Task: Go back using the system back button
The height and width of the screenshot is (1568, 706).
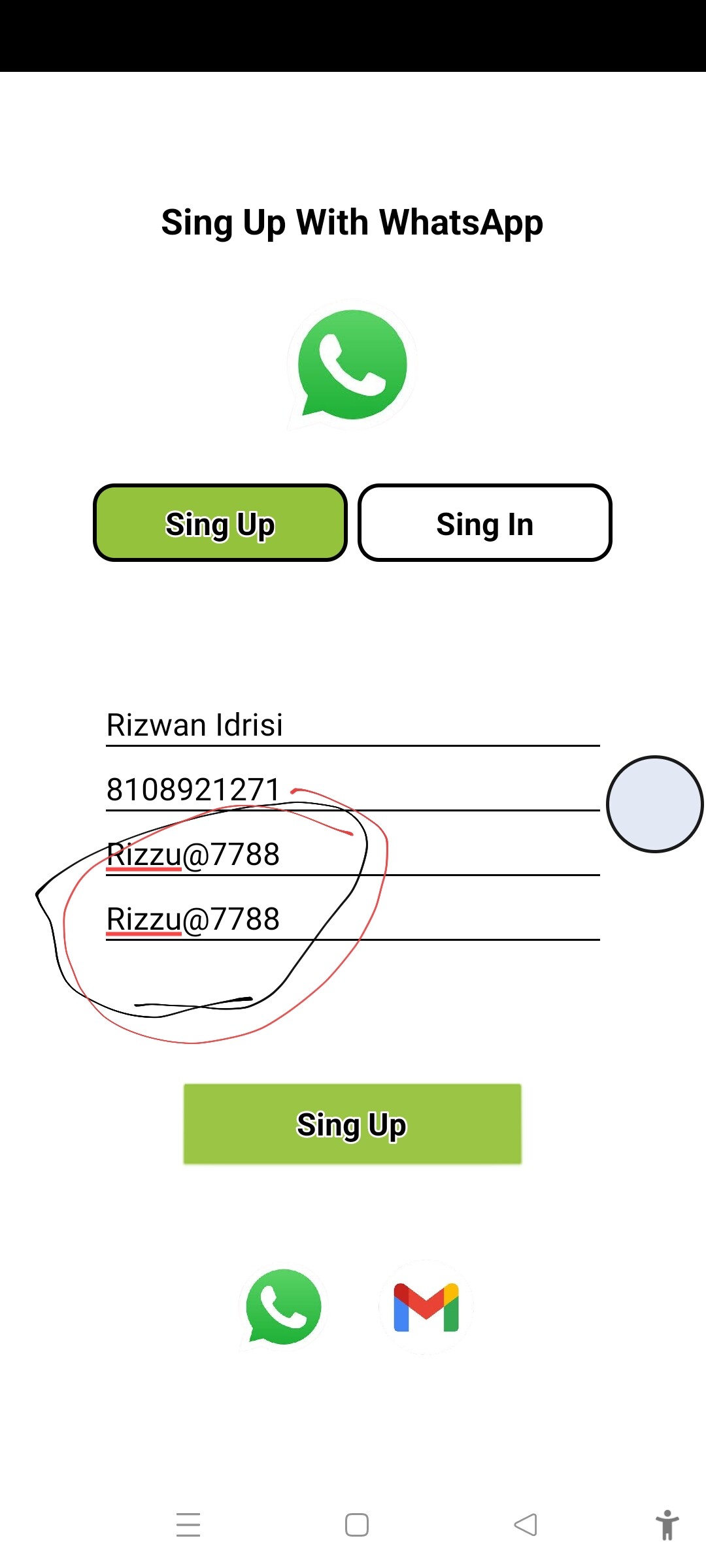Action: coord(526,1525)
